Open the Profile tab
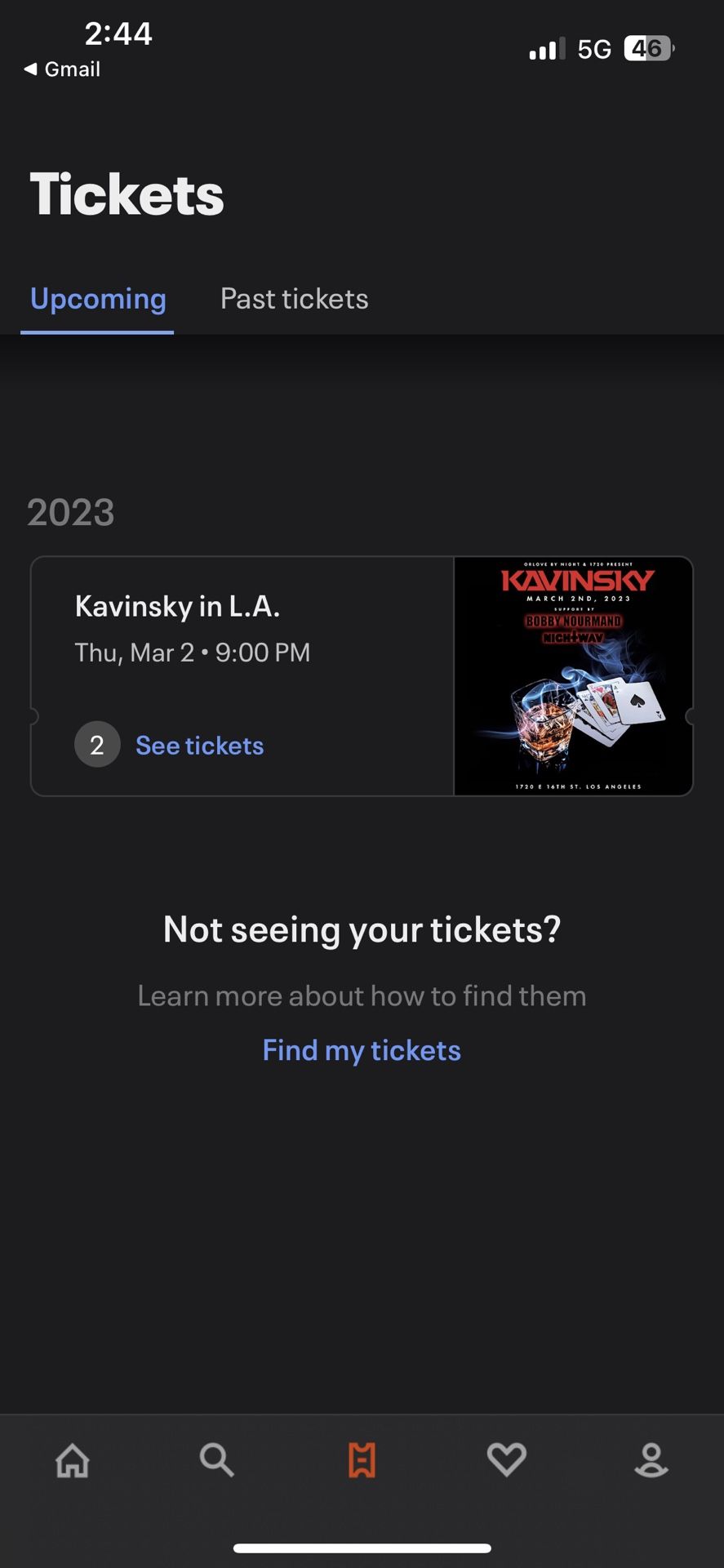 651,1460
